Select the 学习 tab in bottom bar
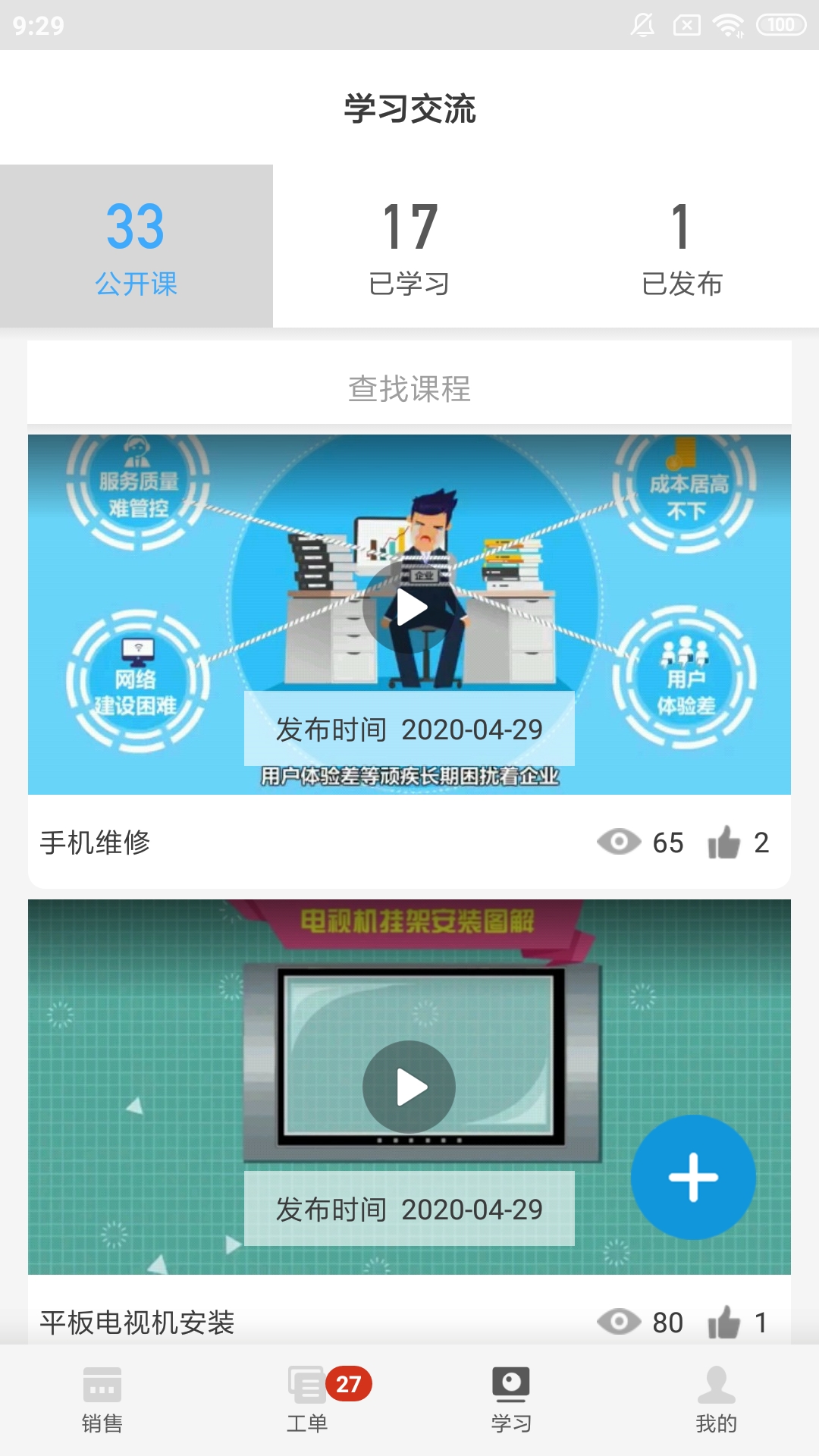Image resolution: width=819 pixels, height=1456 pixels. pyautogui.click(x=511, y=1400)
